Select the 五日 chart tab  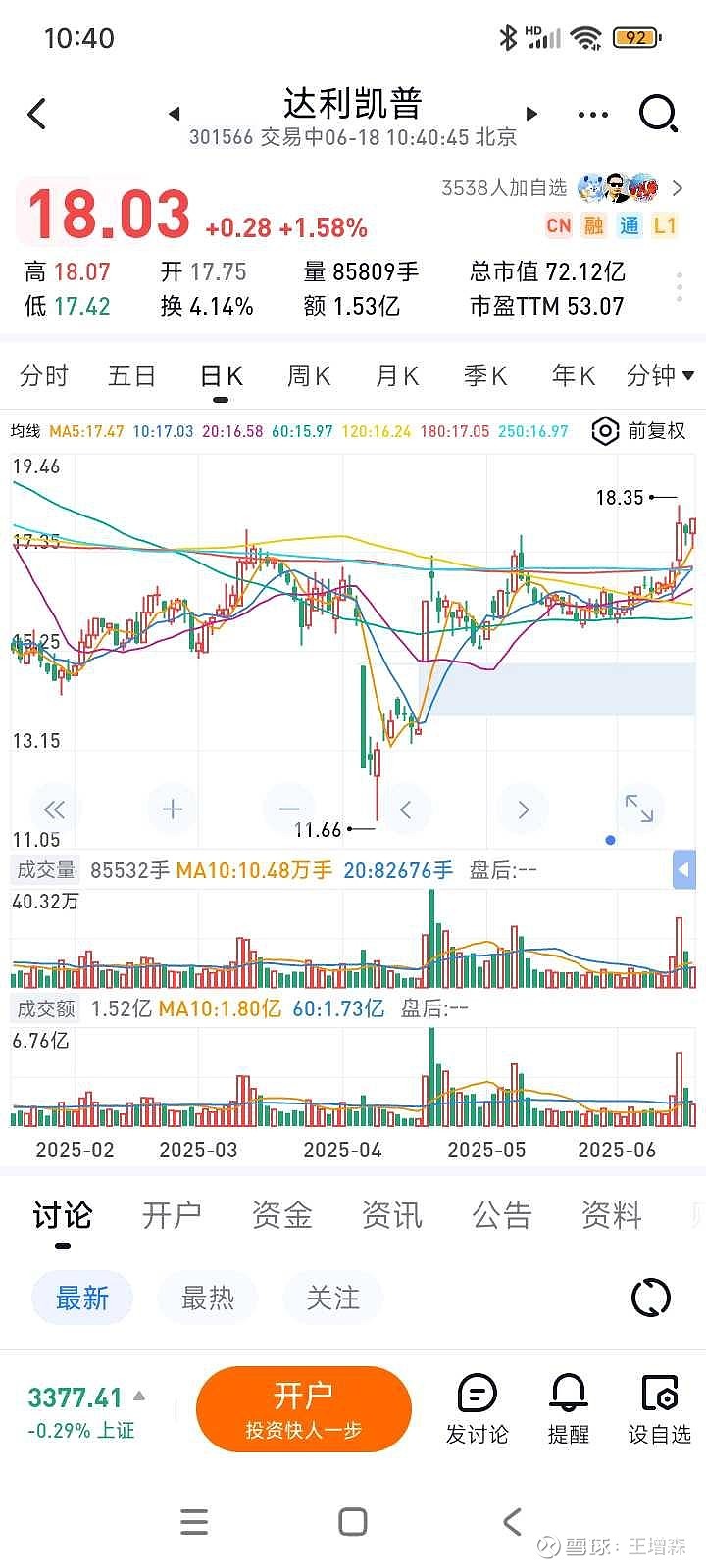(x=132, y=375)
